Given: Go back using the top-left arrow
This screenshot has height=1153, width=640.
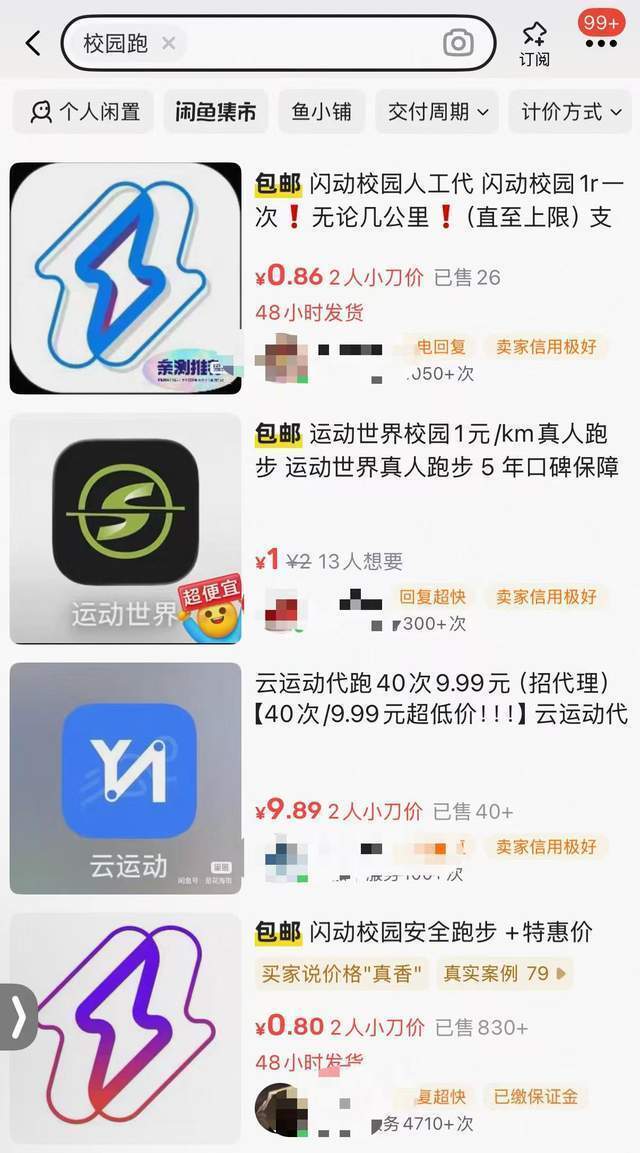Looking at the screenshot, I should coord(33,43).
